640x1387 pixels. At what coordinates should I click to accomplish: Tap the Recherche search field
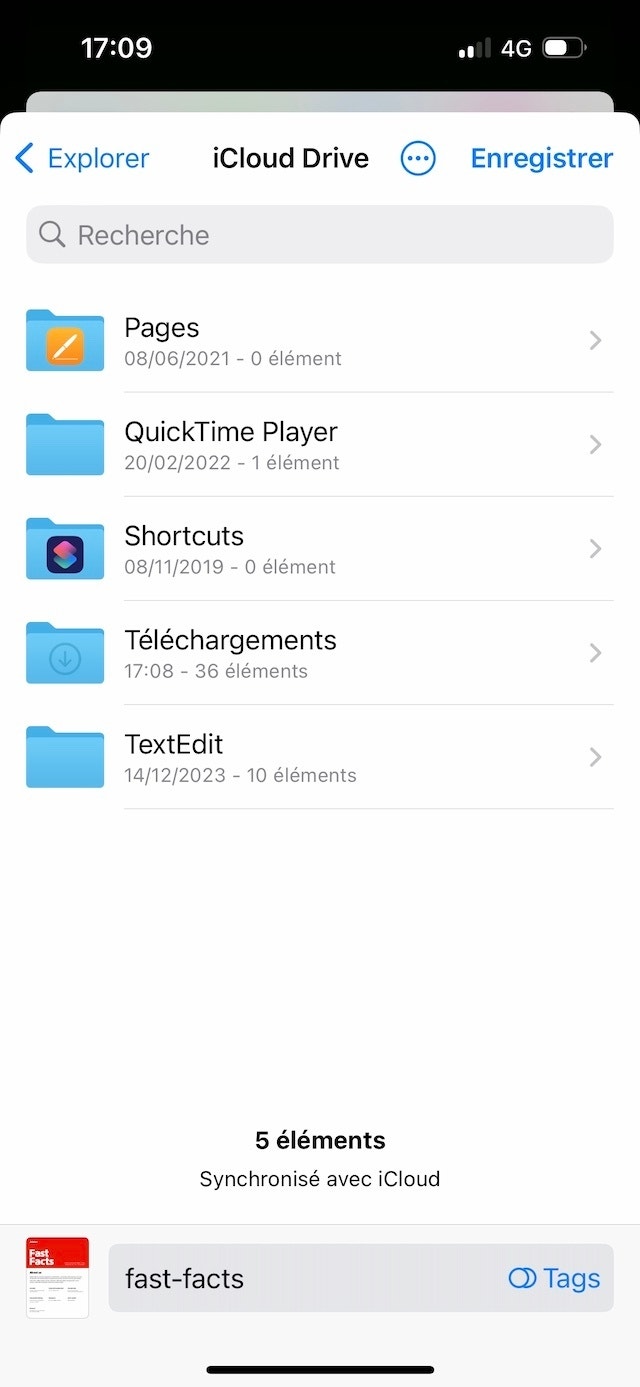pyautogui.click(x=320, y=235)
